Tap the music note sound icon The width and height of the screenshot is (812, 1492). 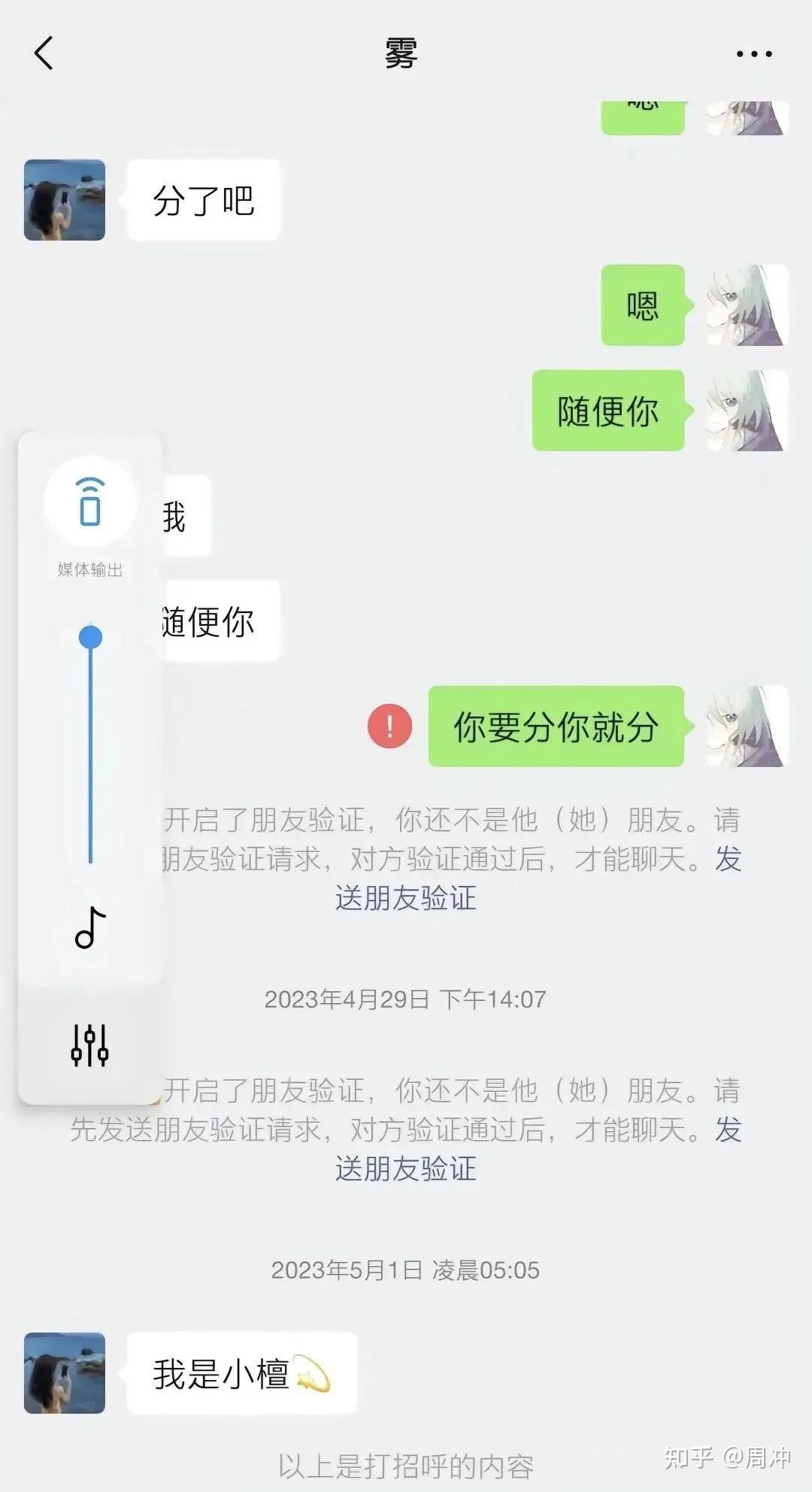90,926
